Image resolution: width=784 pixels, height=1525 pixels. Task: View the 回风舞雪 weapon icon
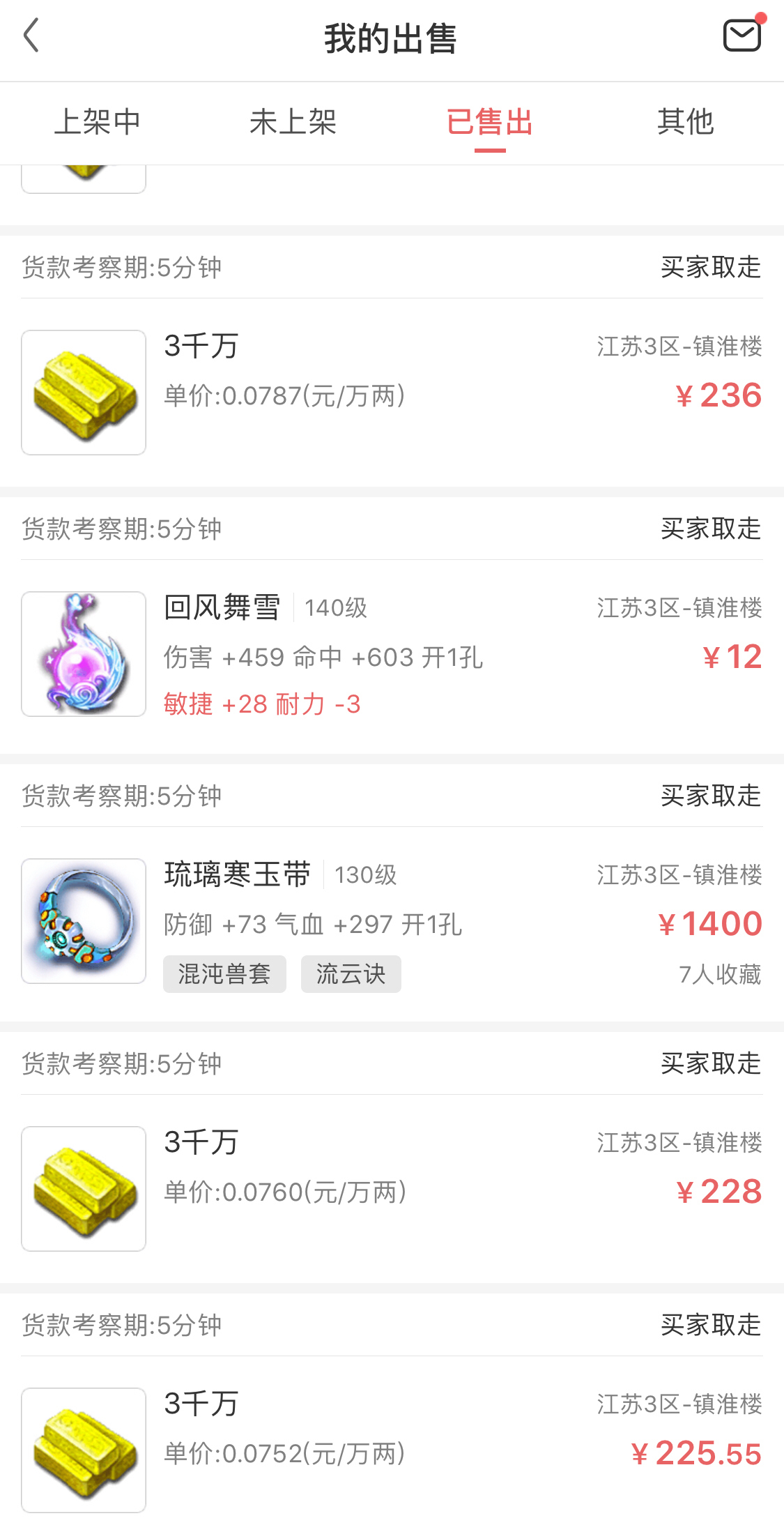pyautogui.click(x=83, y=654)
